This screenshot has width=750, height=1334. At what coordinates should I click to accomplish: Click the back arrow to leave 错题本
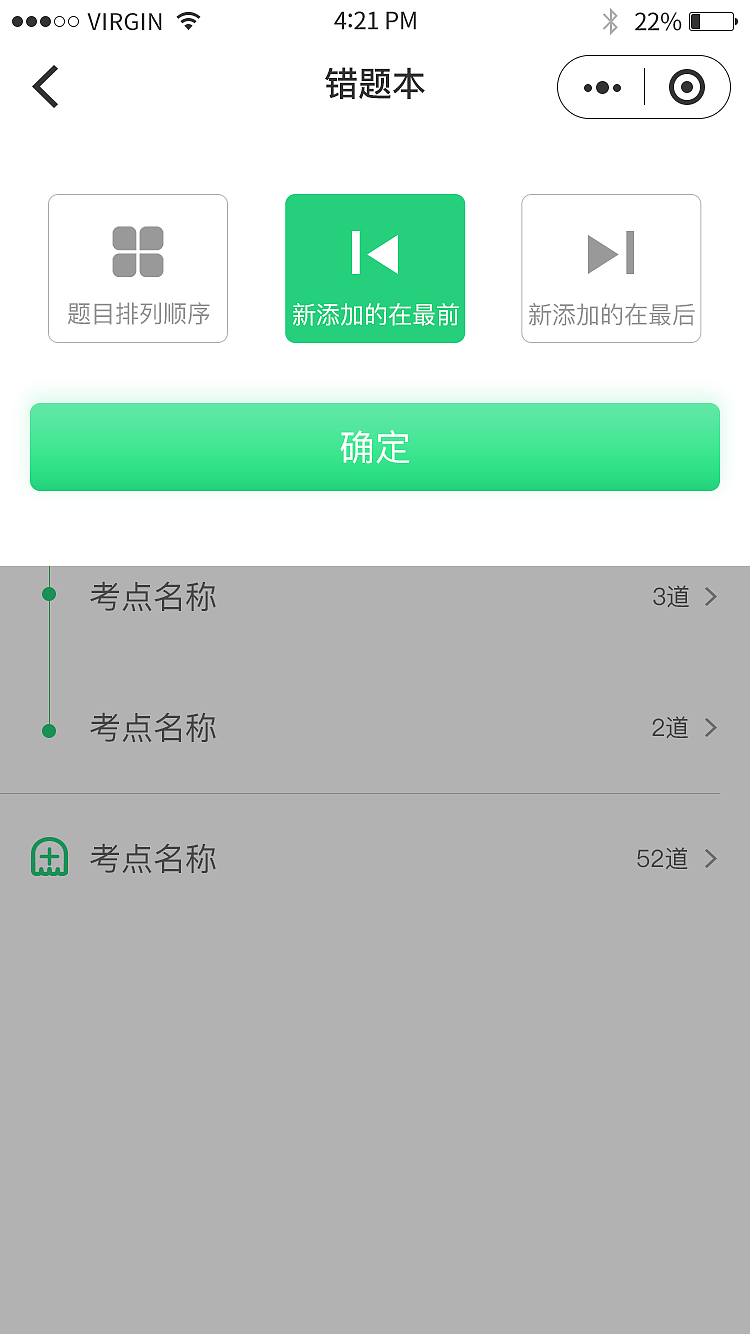[x=44, y=86]
